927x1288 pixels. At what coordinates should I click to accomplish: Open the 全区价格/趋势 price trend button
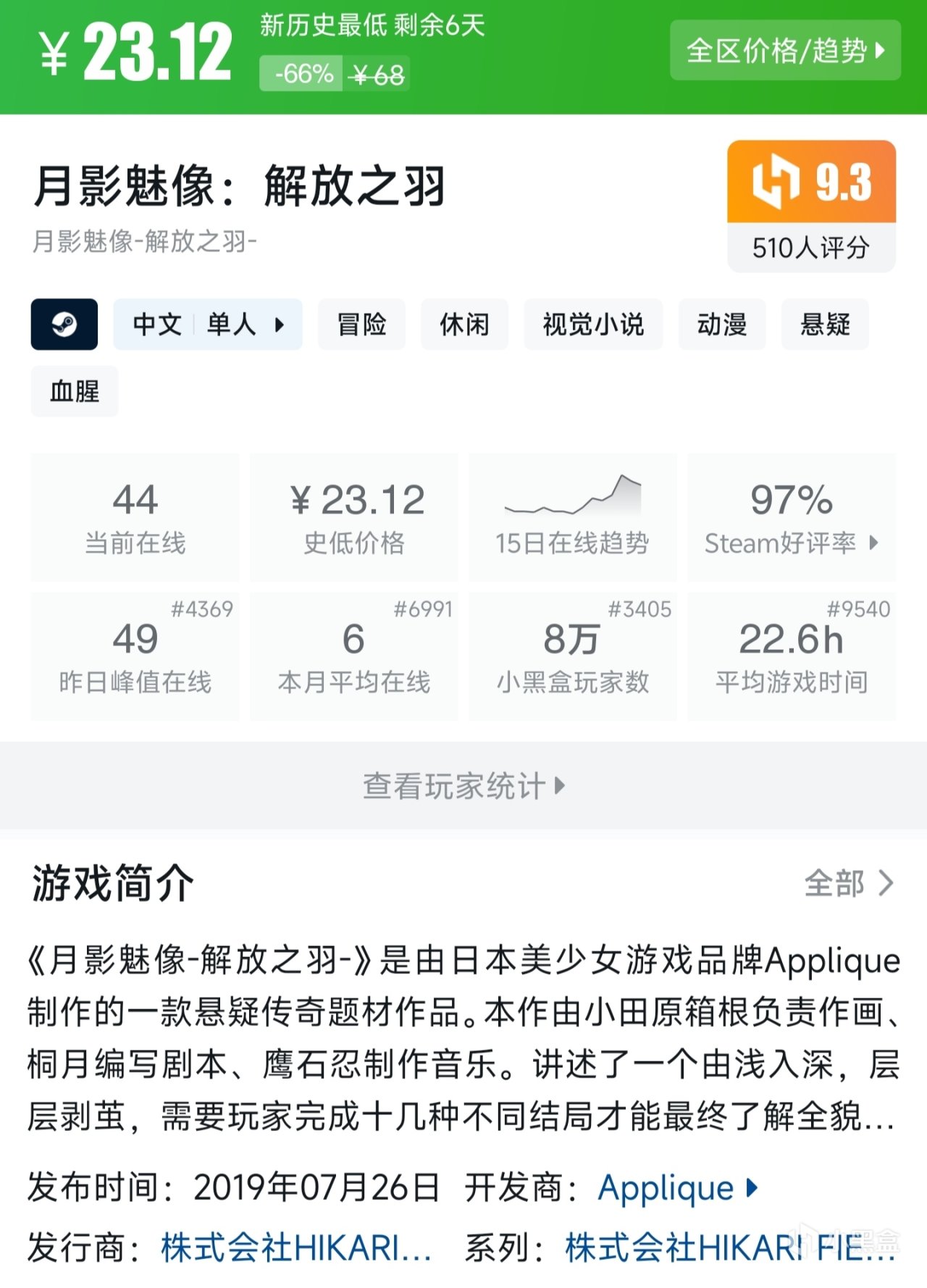click(785, 51)
